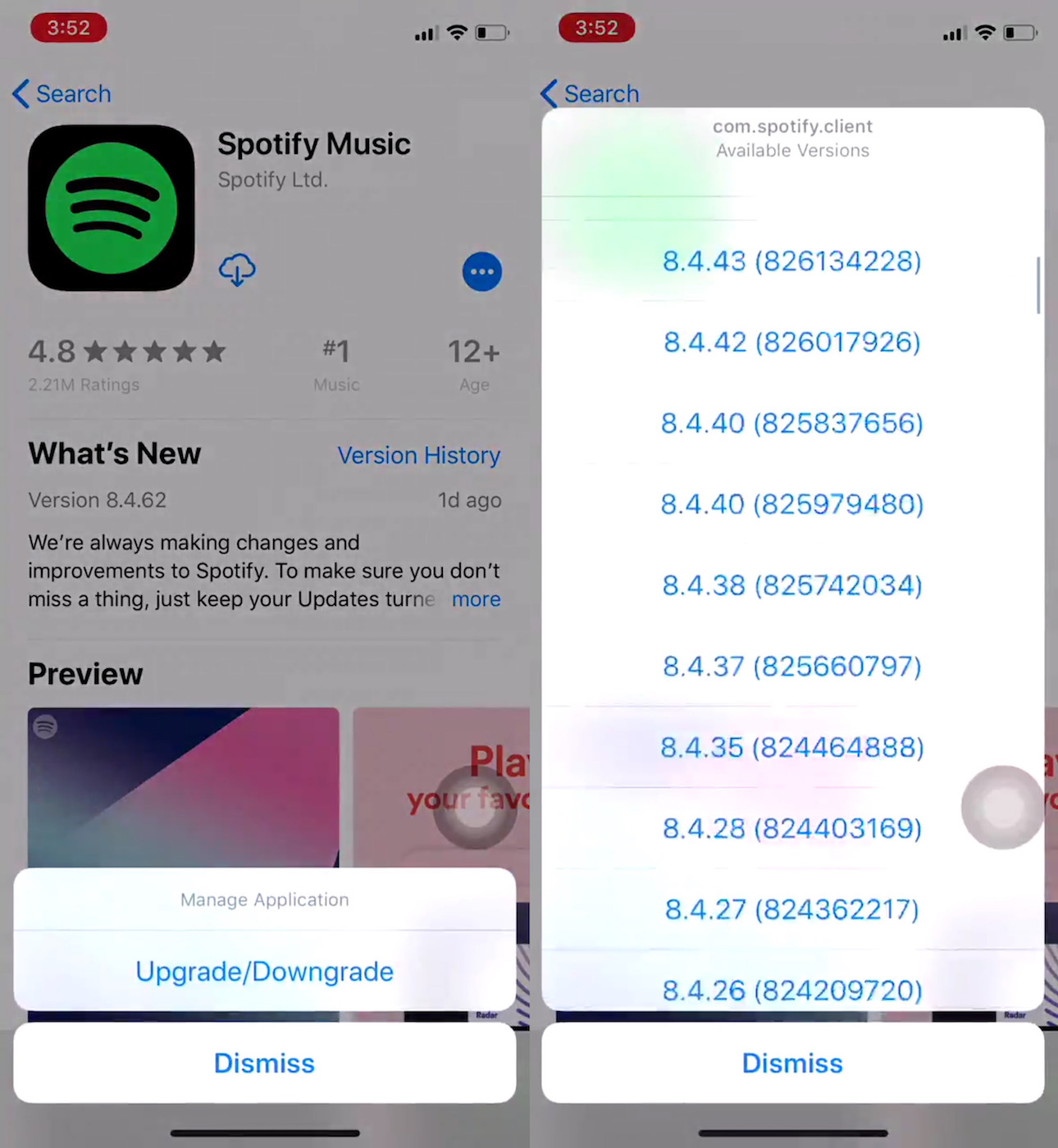Viewport: 1058px width, 1148px height.
Task: Dismiss the Available Versions list
Action: [792, 1063]
